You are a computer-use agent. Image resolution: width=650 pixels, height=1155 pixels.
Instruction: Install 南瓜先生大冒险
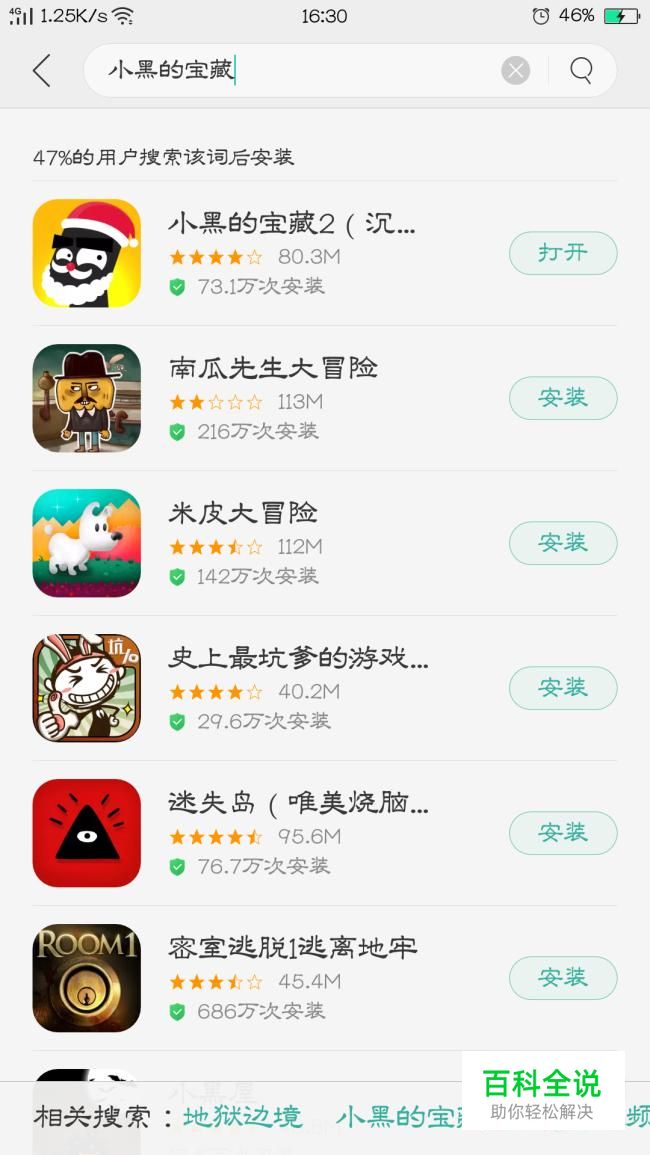pos(562,398)
